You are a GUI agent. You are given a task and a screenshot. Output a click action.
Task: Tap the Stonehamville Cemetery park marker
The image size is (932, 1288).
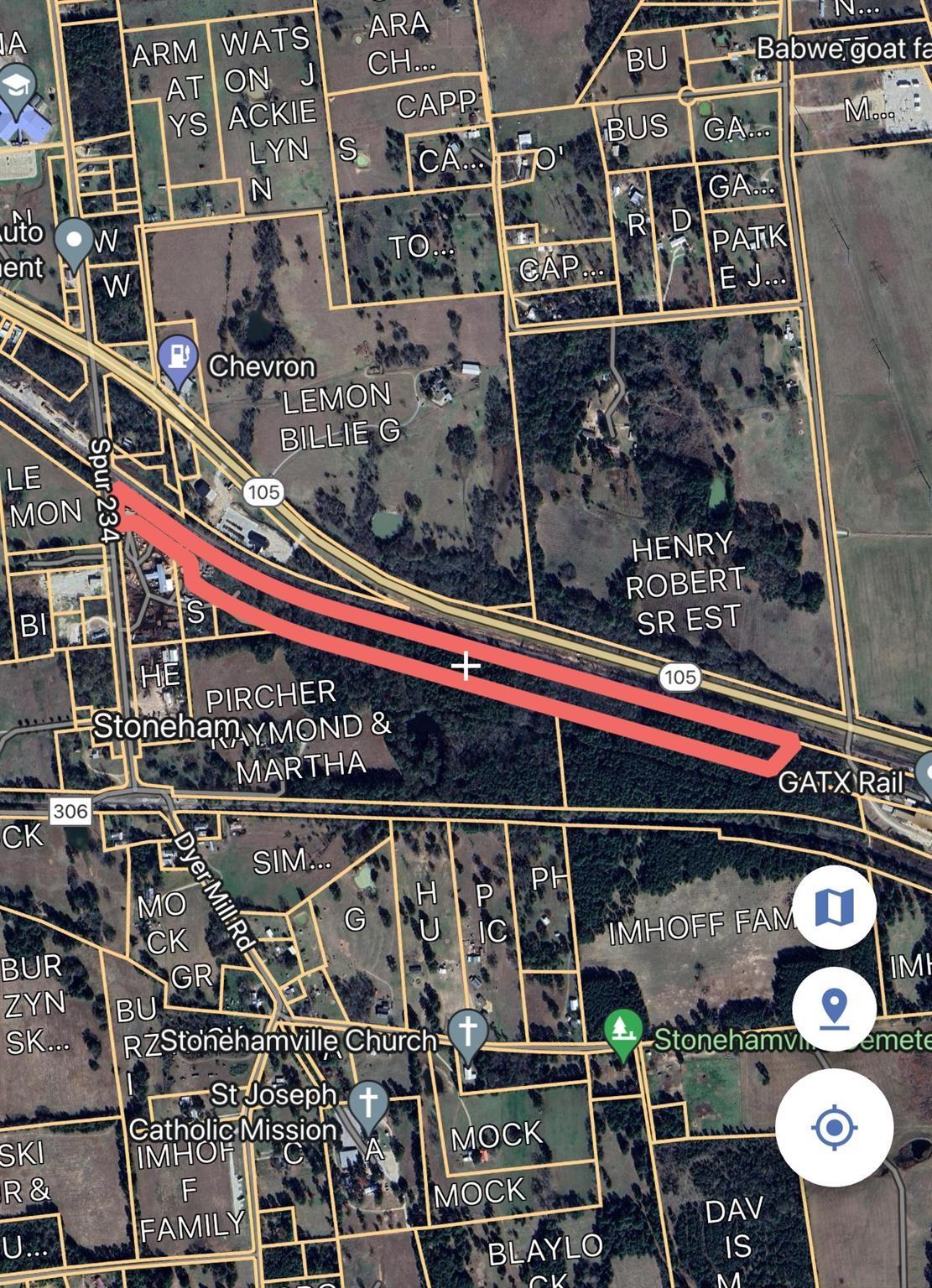pyautogui.click(x=622, y=1031)
